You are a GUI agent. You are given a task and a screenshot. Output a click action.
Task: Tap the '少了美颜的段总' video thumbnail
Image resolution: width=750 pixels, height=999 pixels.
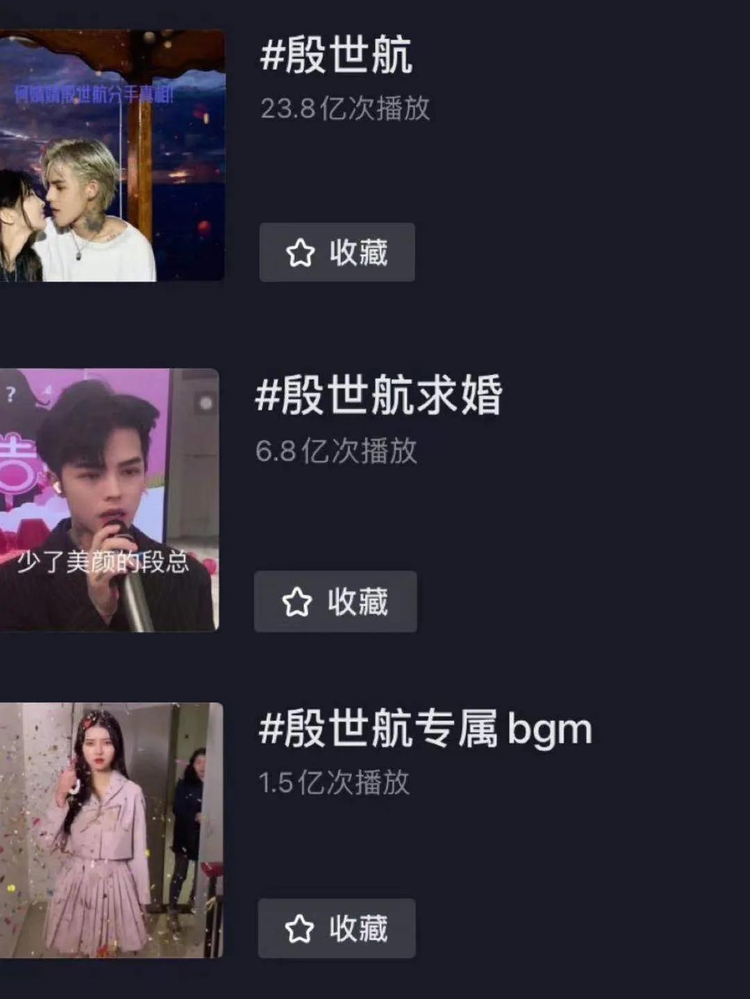pyautogui.click(x=110, y=500)
